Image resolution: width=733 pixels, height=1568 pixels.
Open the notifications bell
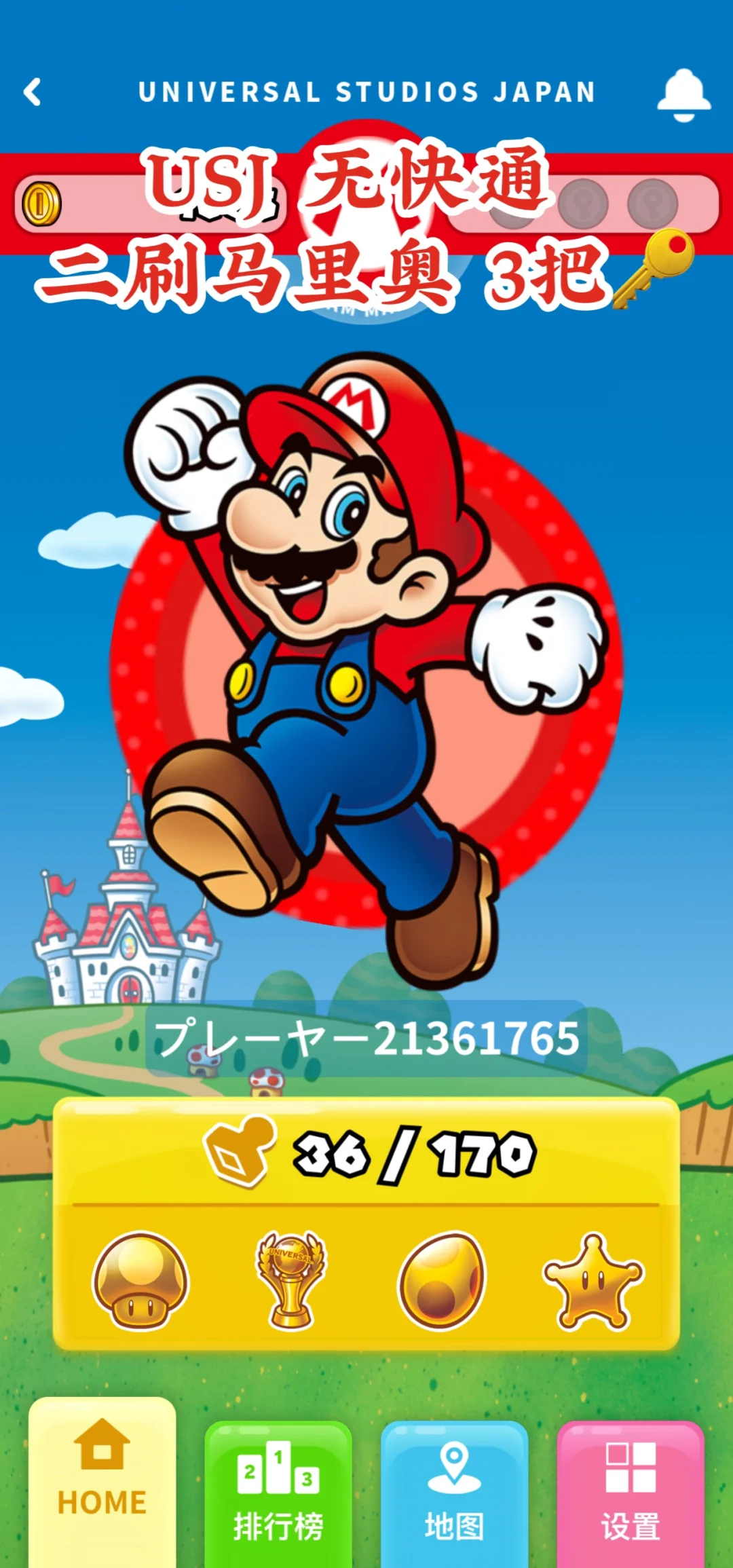tap(683, 94)
